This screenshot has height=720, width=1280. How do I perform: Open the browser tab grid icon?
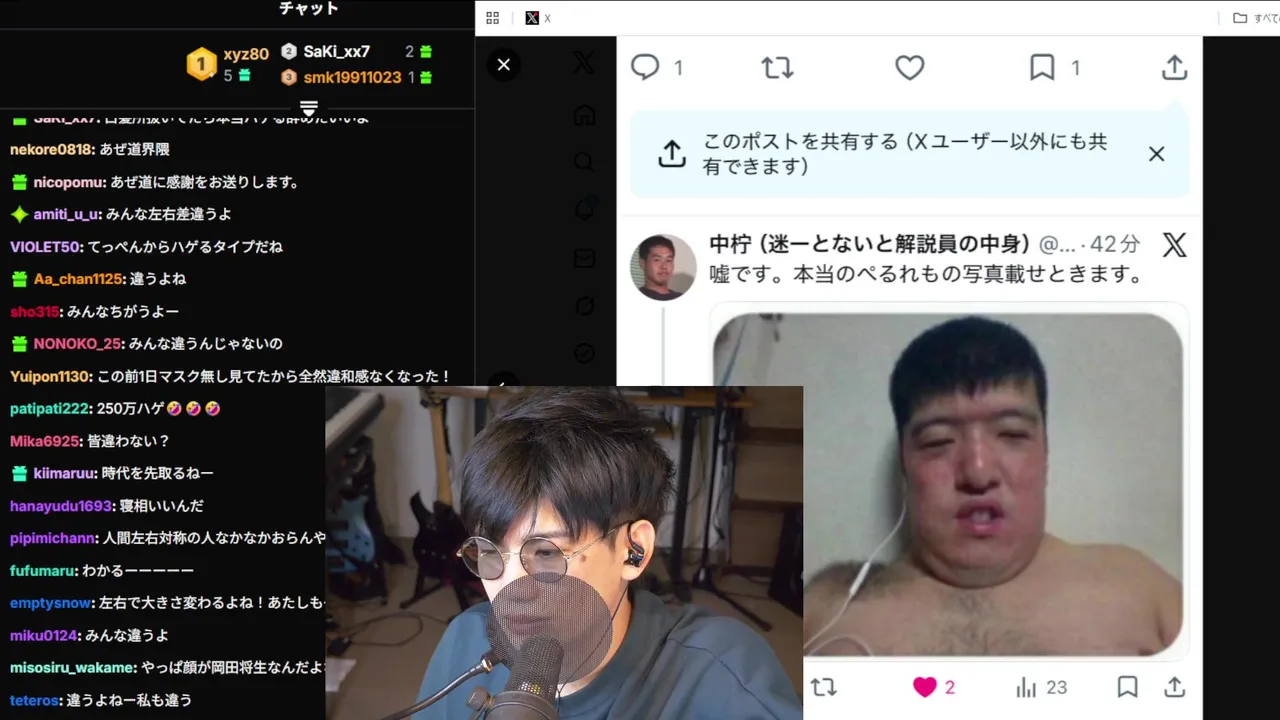(x=492, y=18)
